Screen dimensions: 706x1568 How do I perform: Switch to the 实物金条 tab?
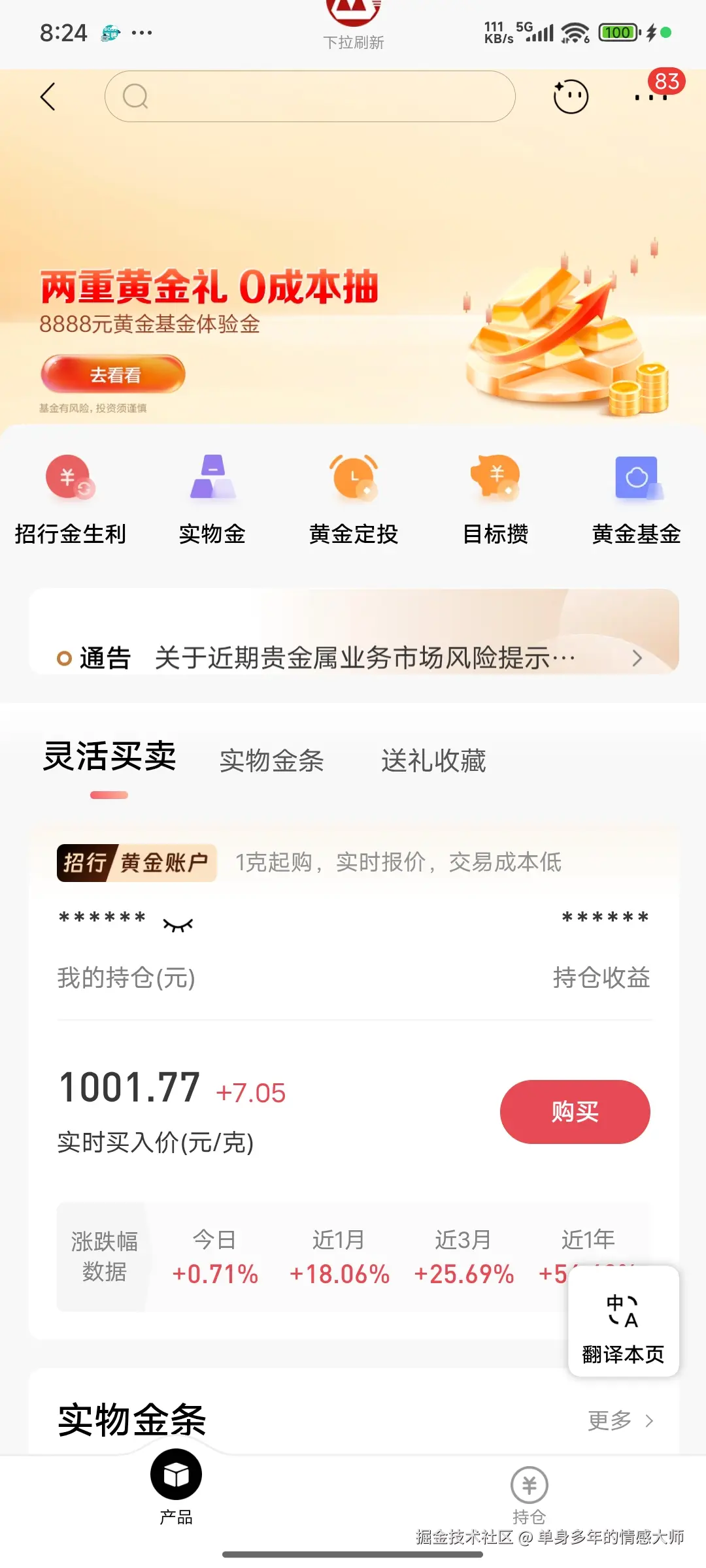coord(271,761)
